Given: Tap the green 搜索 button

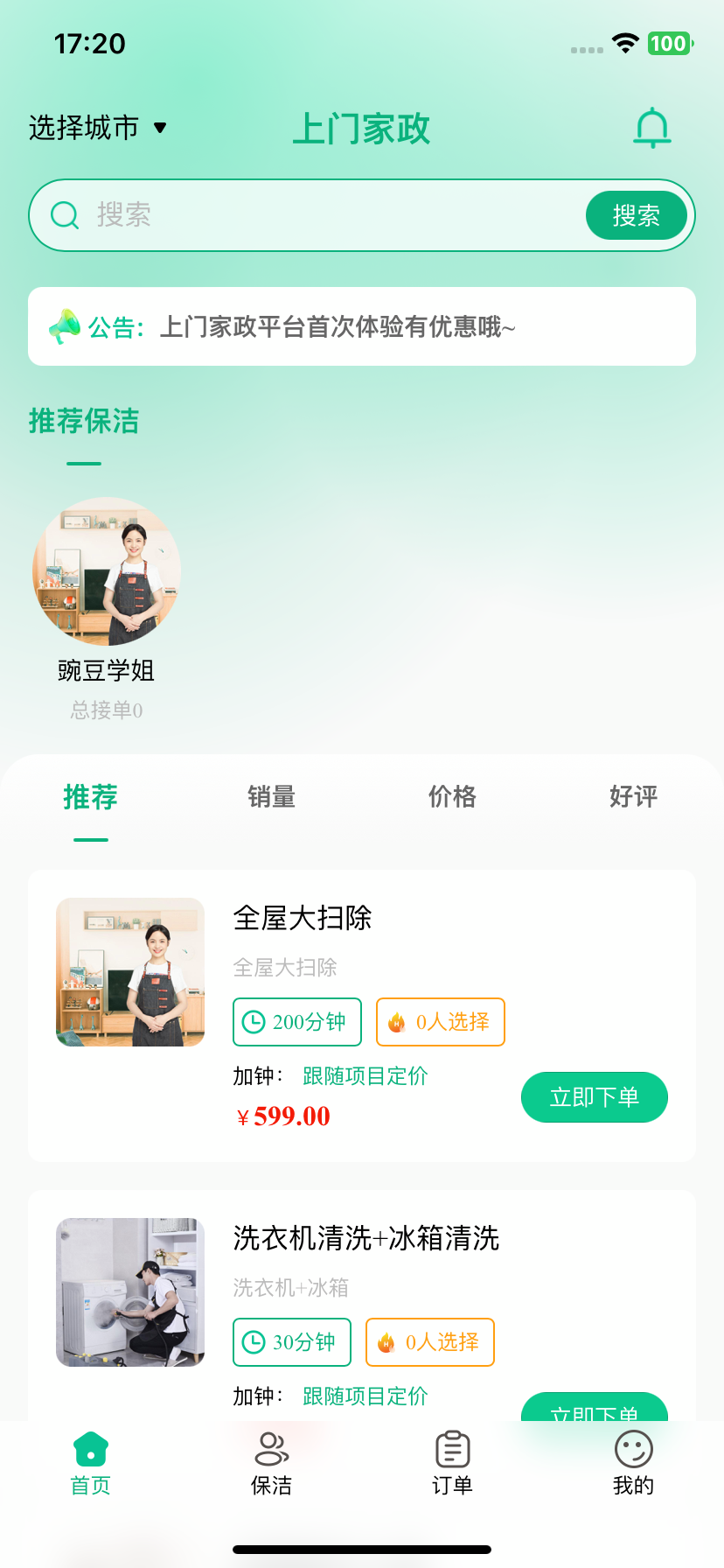Looking at the screenshot, I should point(636,215).
